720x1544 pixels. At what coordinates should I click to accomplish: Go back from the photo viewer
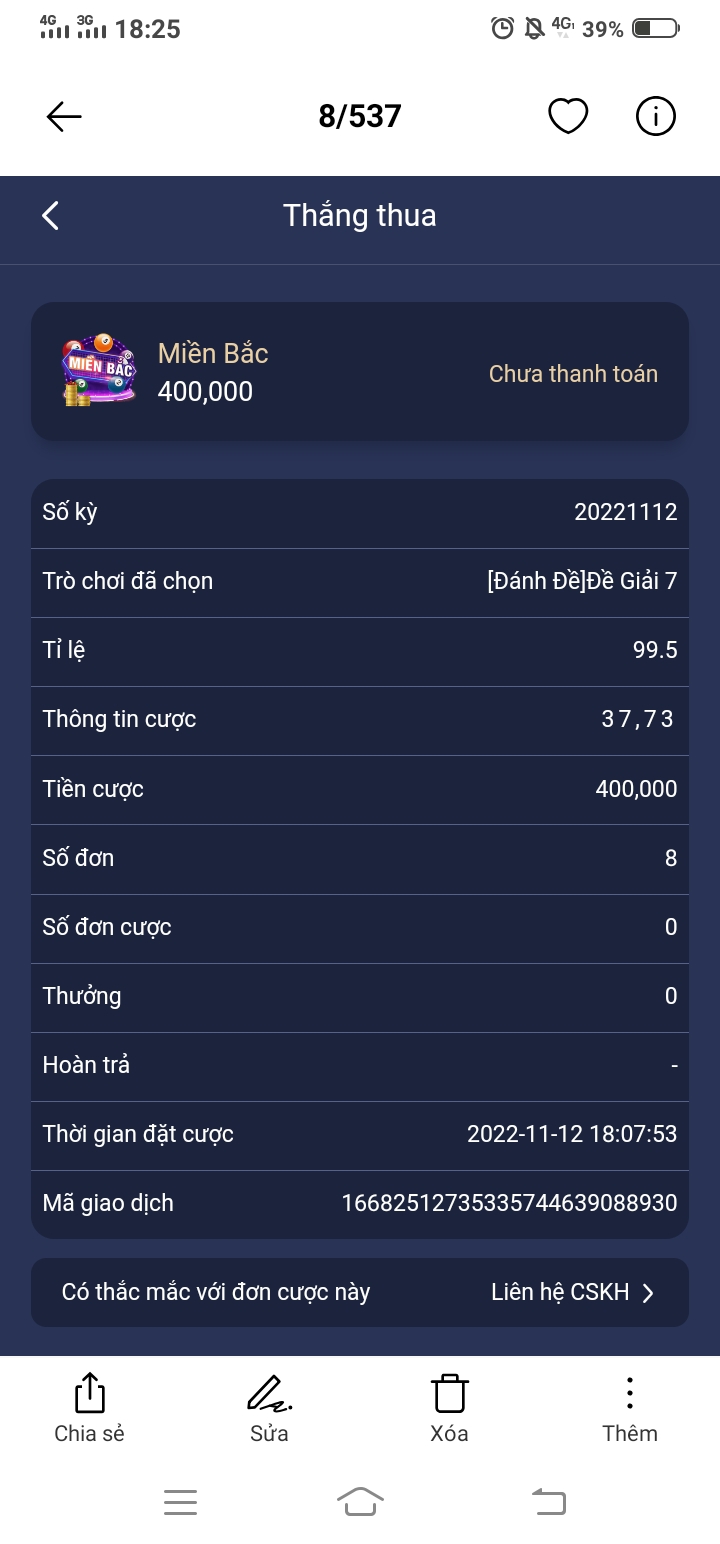64,117
